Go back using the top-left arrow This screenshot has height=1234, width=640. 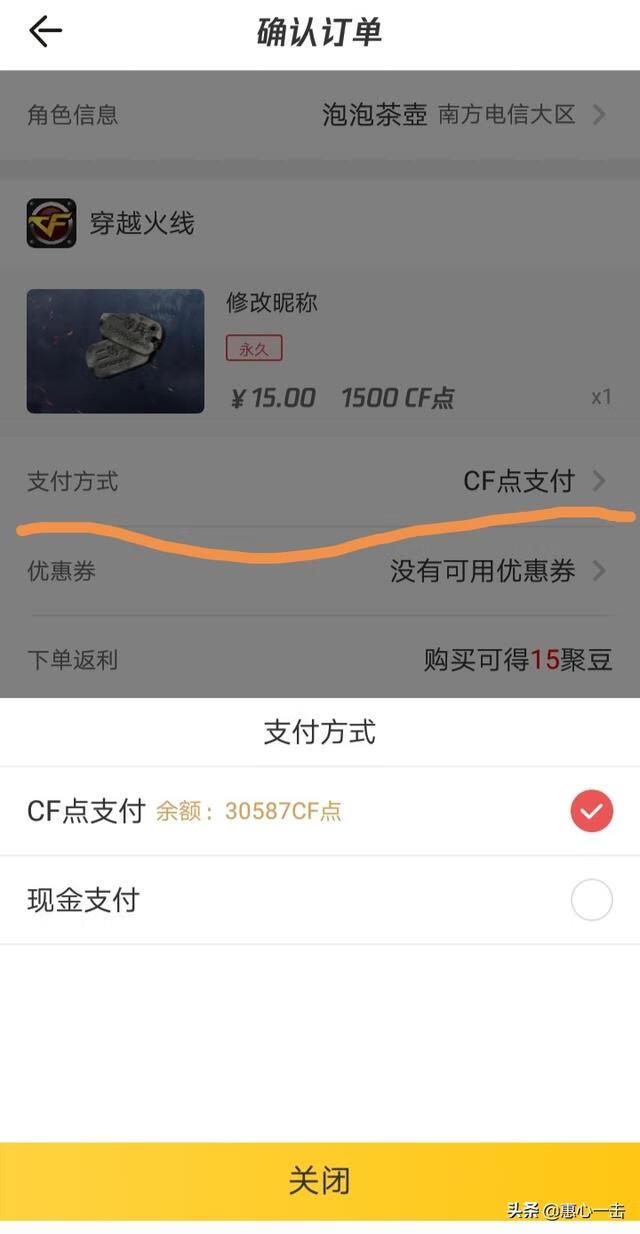pos(45,32)
